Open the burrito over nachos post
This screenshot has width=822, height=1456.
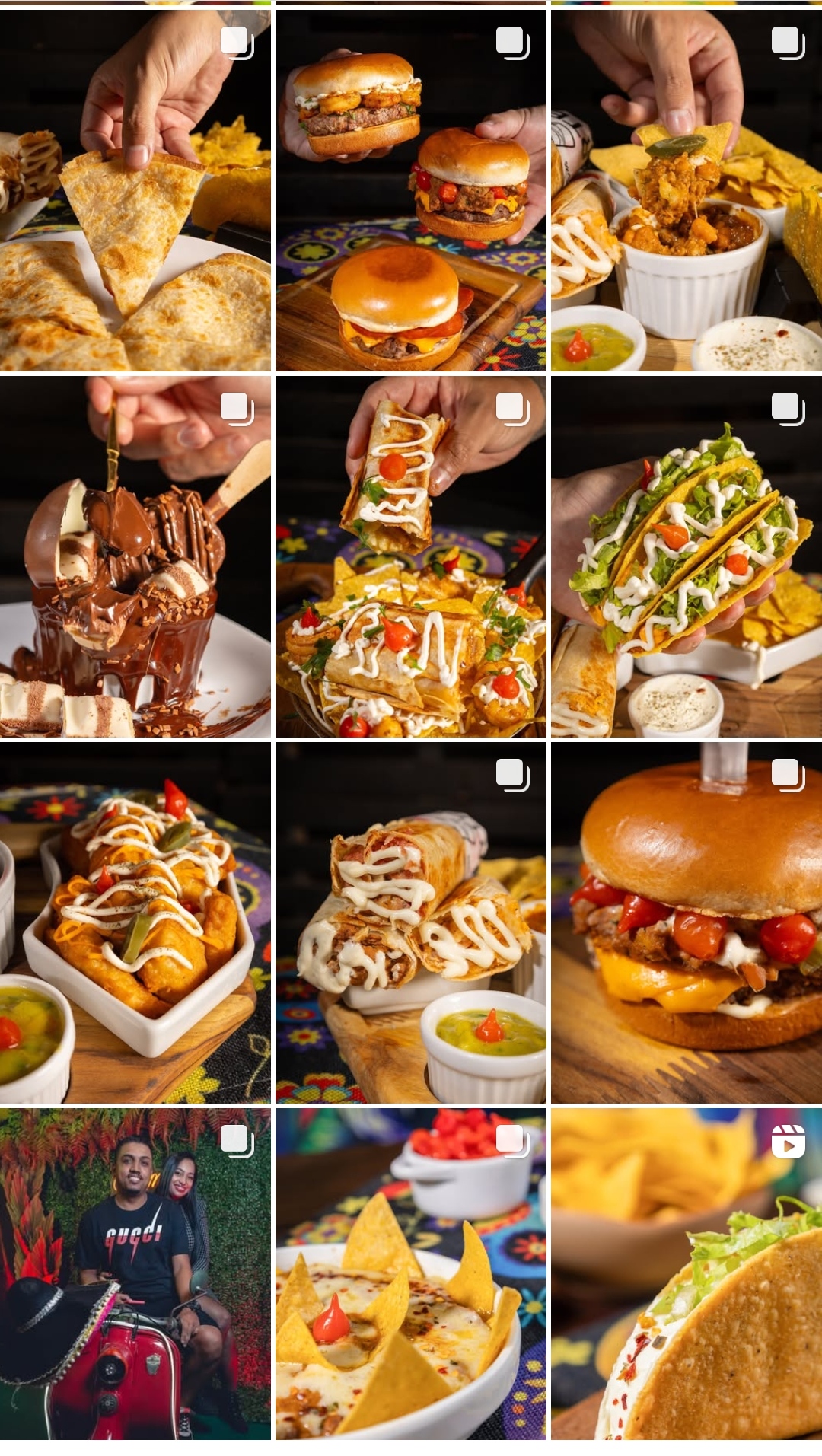pyautogui.click(x=410, y=556)
